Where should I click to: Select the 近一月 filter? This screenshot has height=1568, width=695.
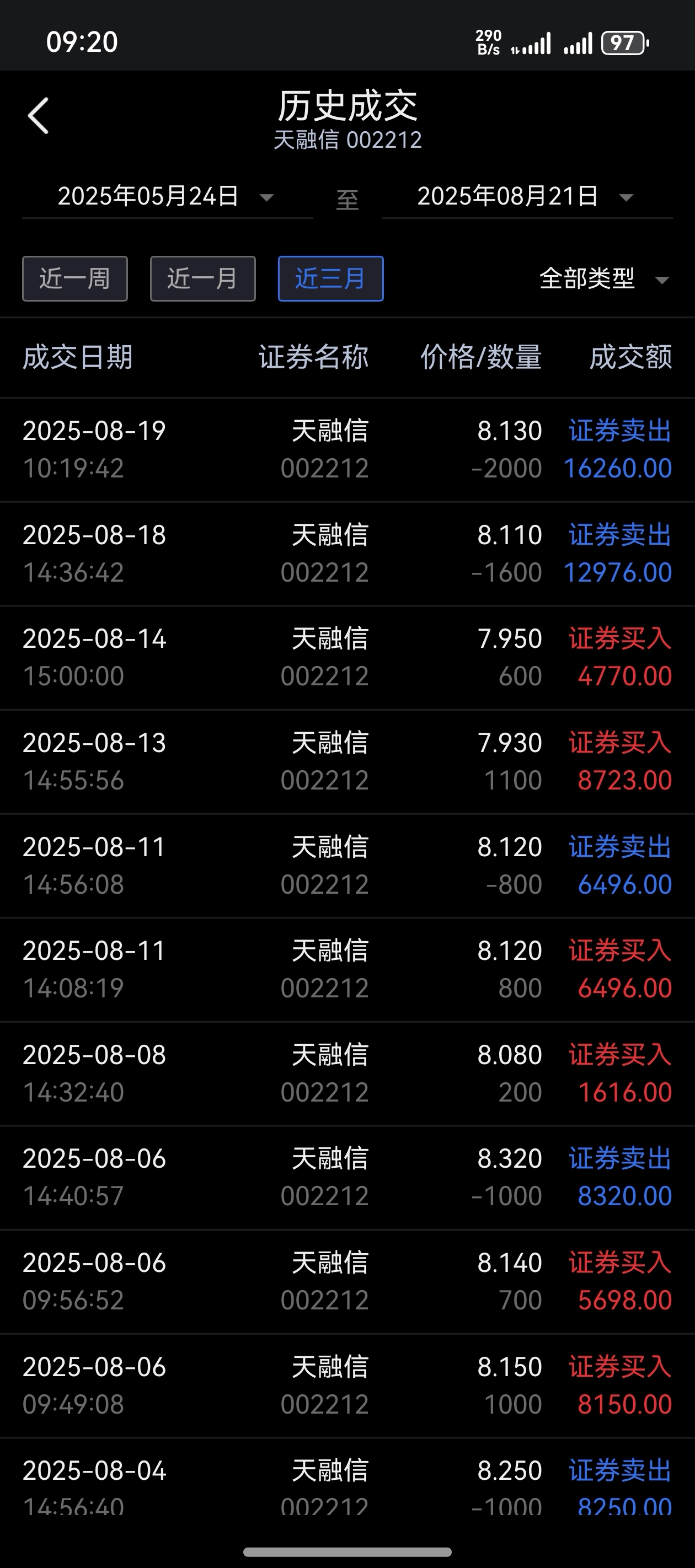pyautogui.click(x=203, y=279)
